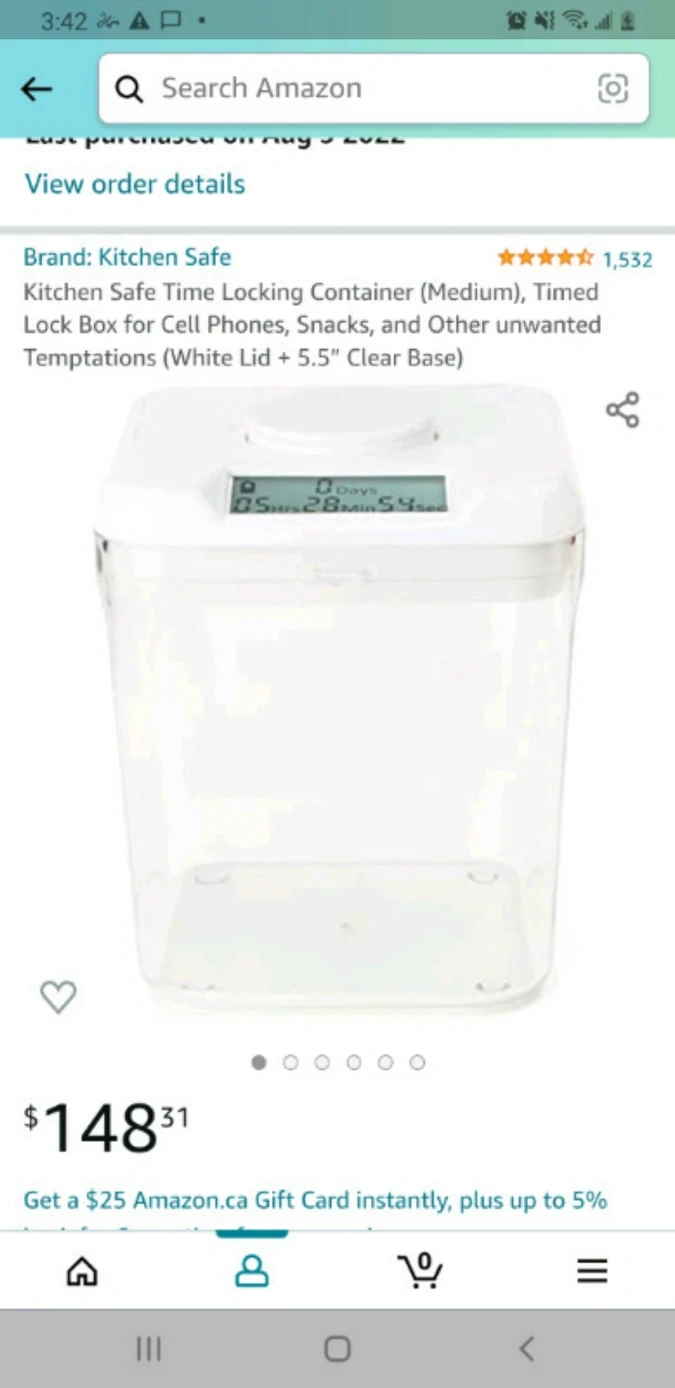
Task: Open the hamburger menu tab
Action: coord(592,1271)
